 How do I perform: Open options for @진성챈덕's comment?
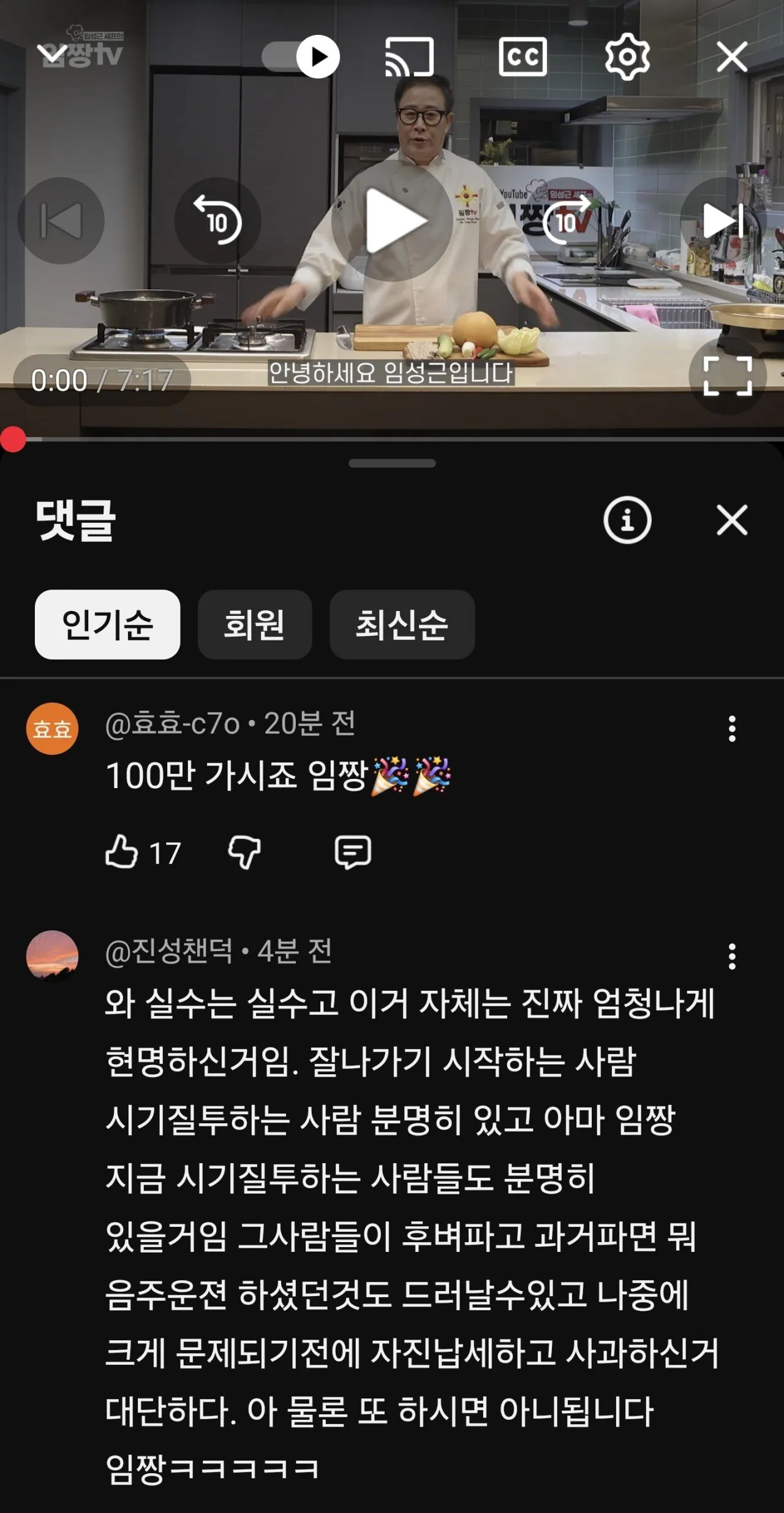tap(732, 957)
